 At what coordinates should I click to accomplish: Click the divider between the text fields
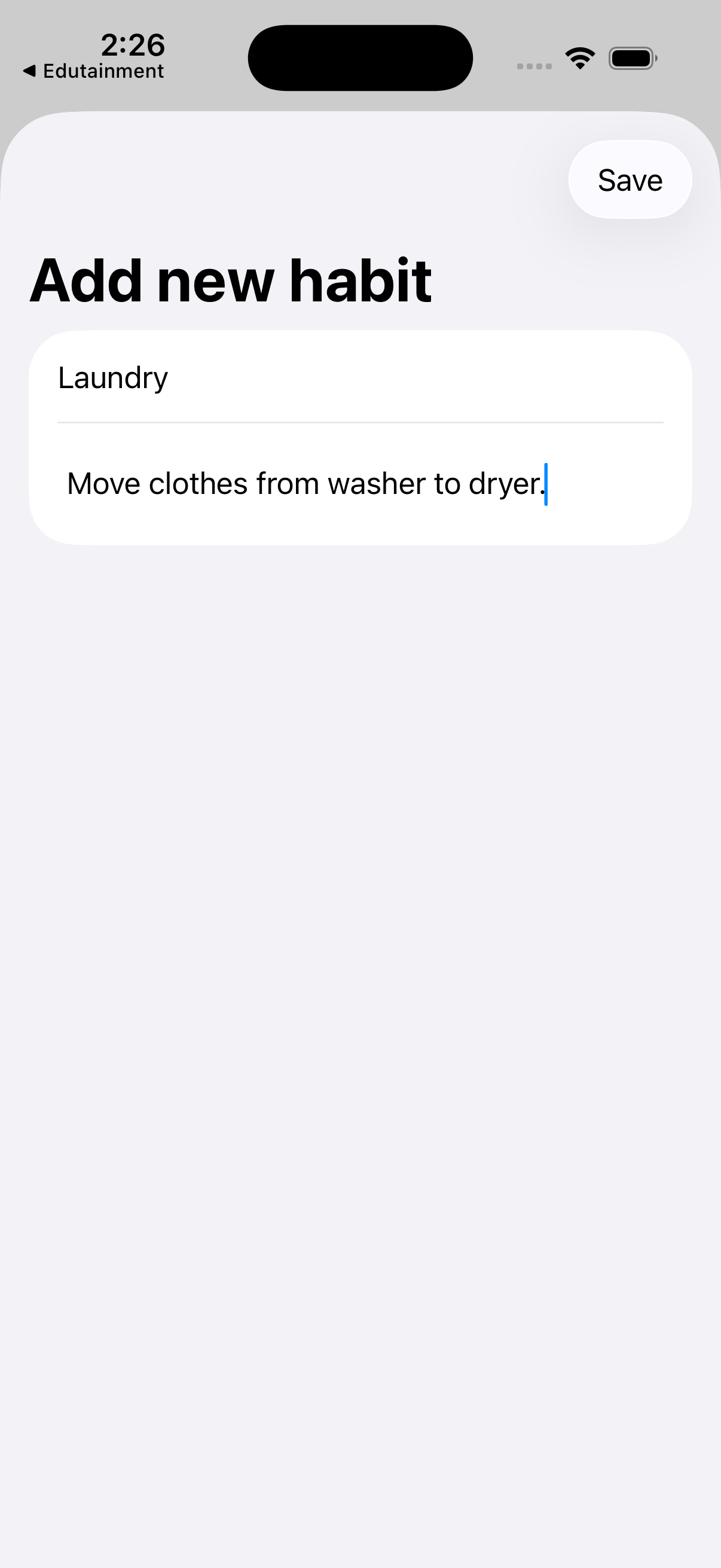pos(359,421)
